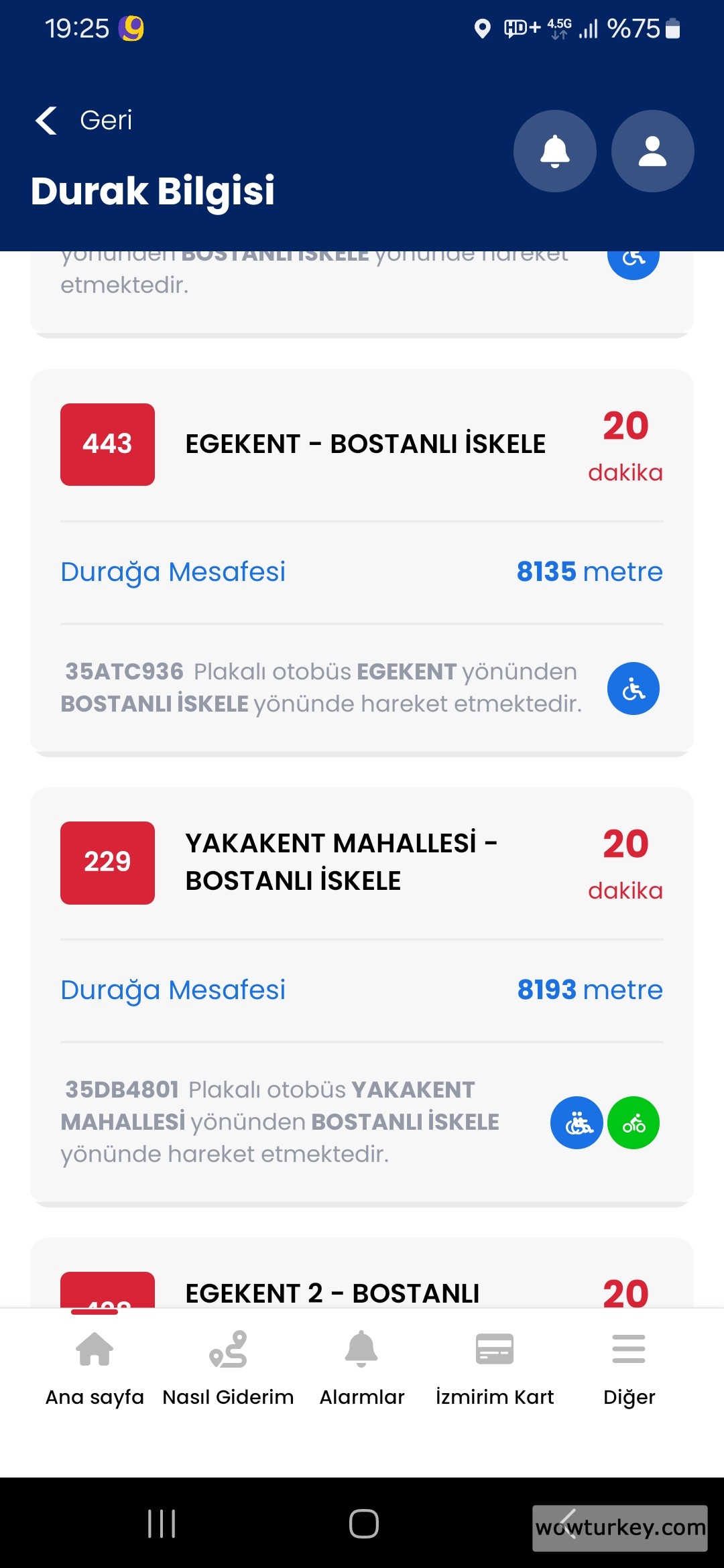This screenshot has height=1568, width=724.
Task: Tap the Geri back link
Action: click(x=105, y=120)
